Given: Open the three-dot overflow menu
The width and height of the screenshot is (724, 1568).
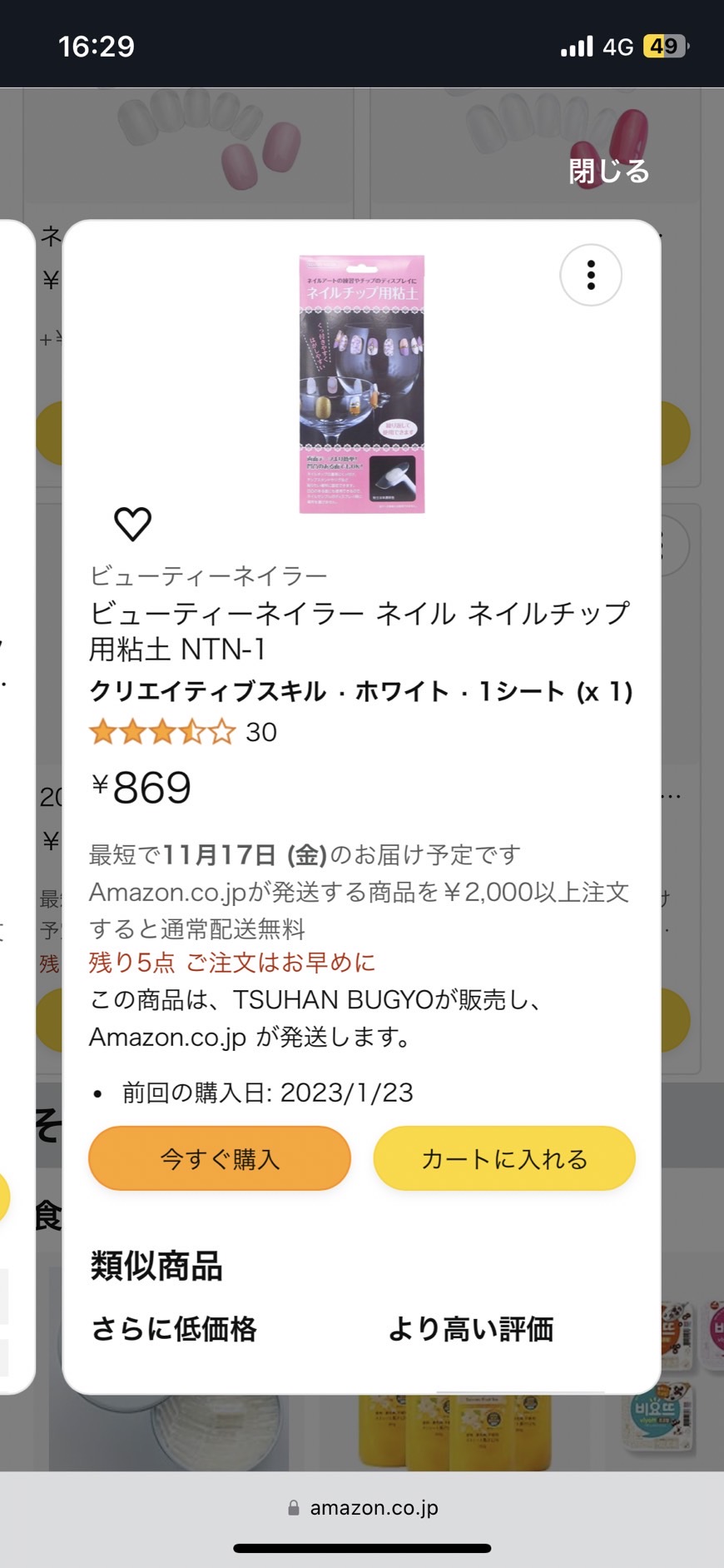Looking at the screenshot, I should tap(591, 275).
